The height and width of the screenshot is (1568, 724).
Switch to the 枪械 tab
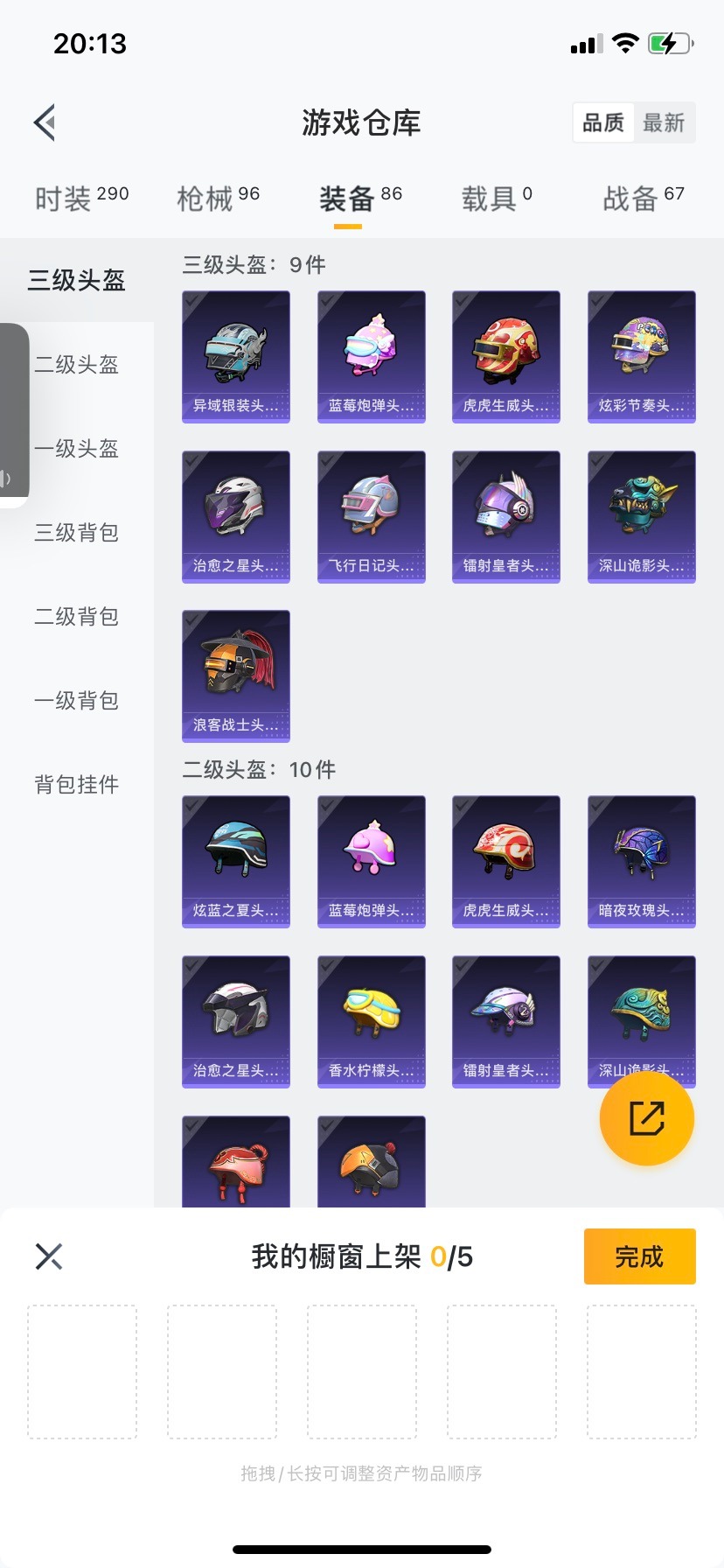tap(218, 199)
